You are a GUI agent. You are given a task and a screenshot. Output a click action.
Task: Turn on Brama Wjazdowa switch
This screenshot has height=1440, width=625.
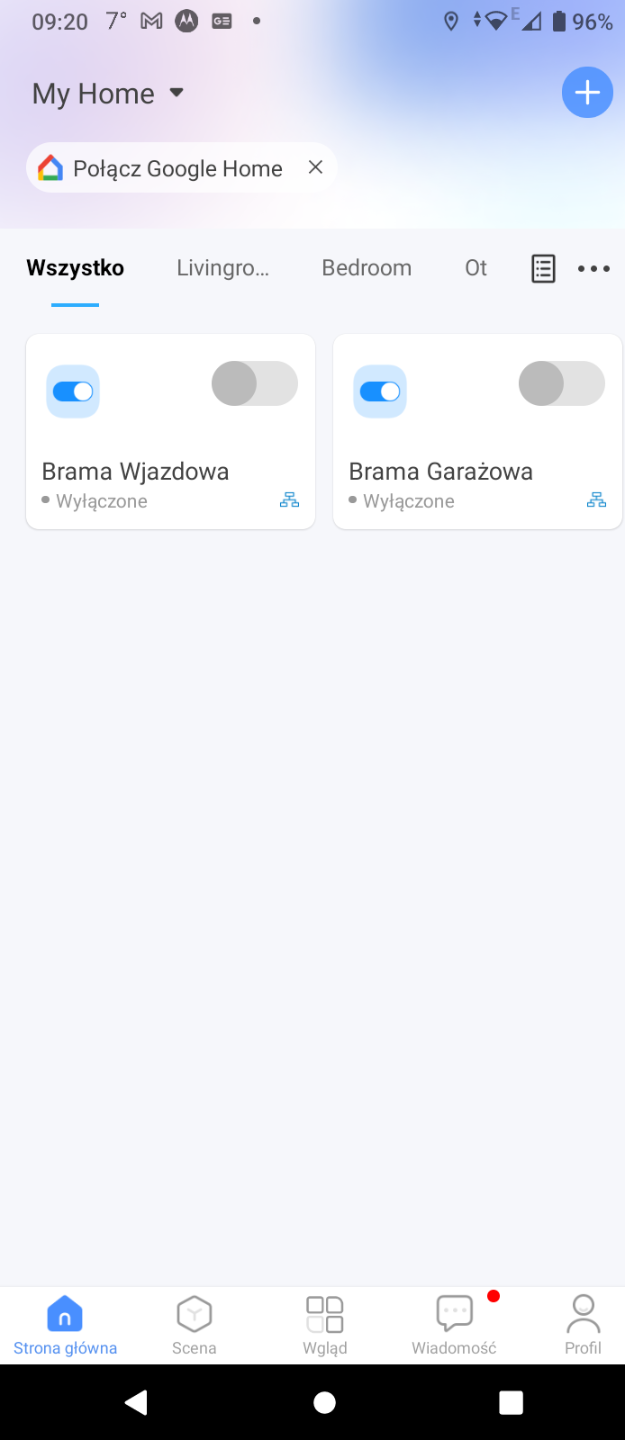pos(254,384)
